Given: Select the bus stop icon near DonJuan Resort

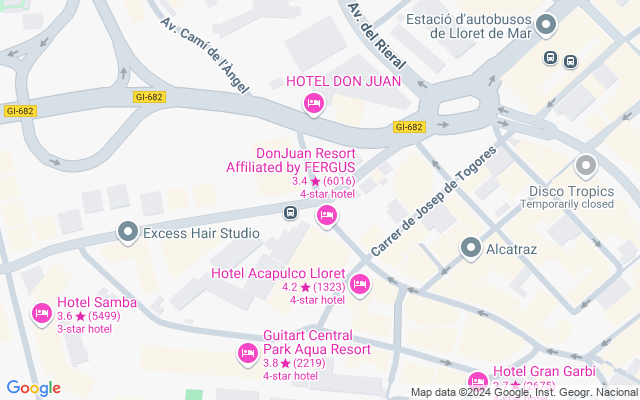Looking at the screenshot, I should point(290,212).
